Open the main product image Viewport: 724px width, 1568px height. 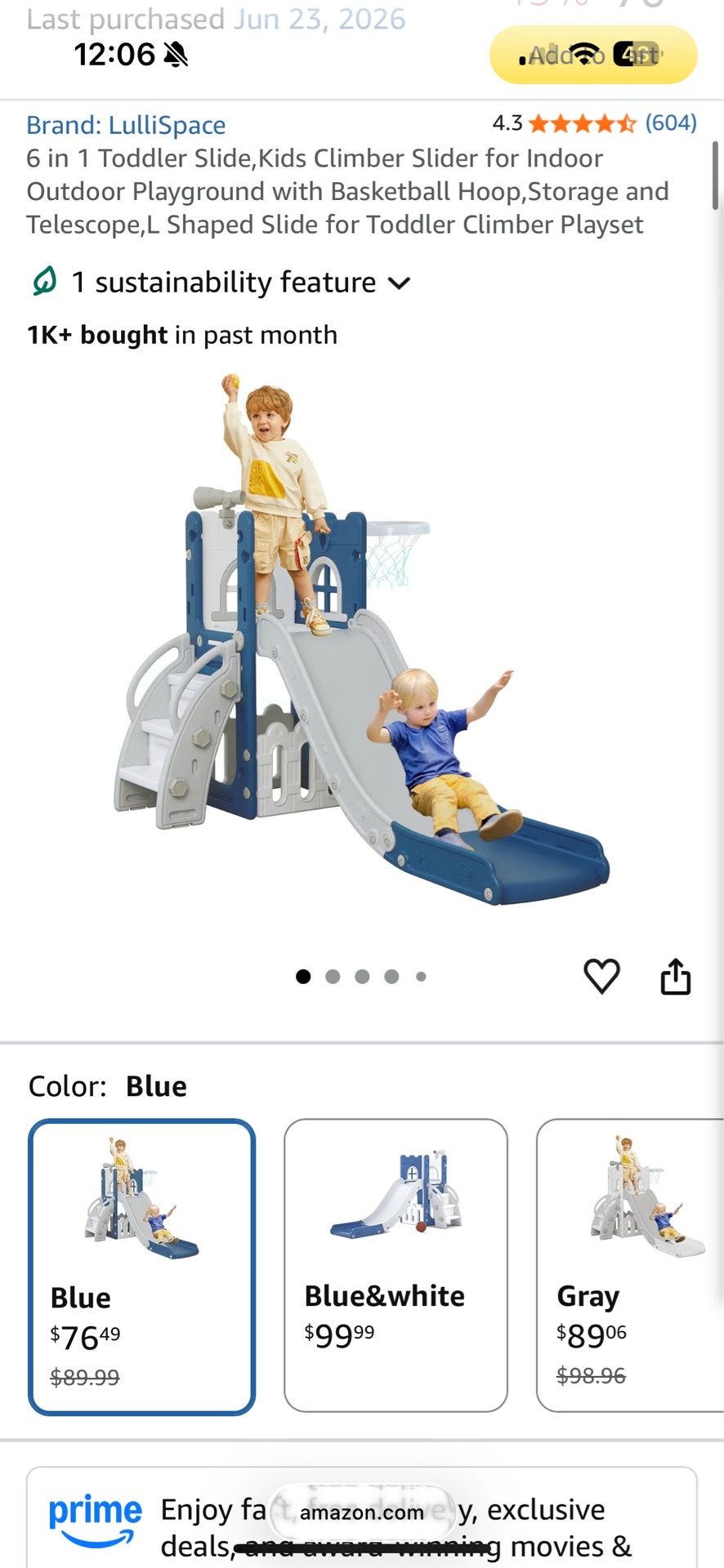pyautogui.click(x=361, y=639)
